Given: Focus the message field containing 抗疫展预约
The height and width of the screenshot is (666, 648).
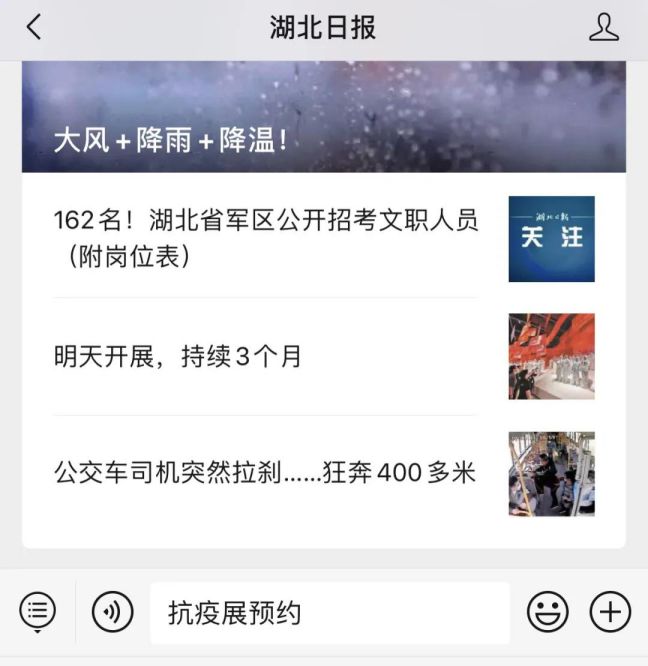Looking at the screenshot, I should (x=330, y=612).
